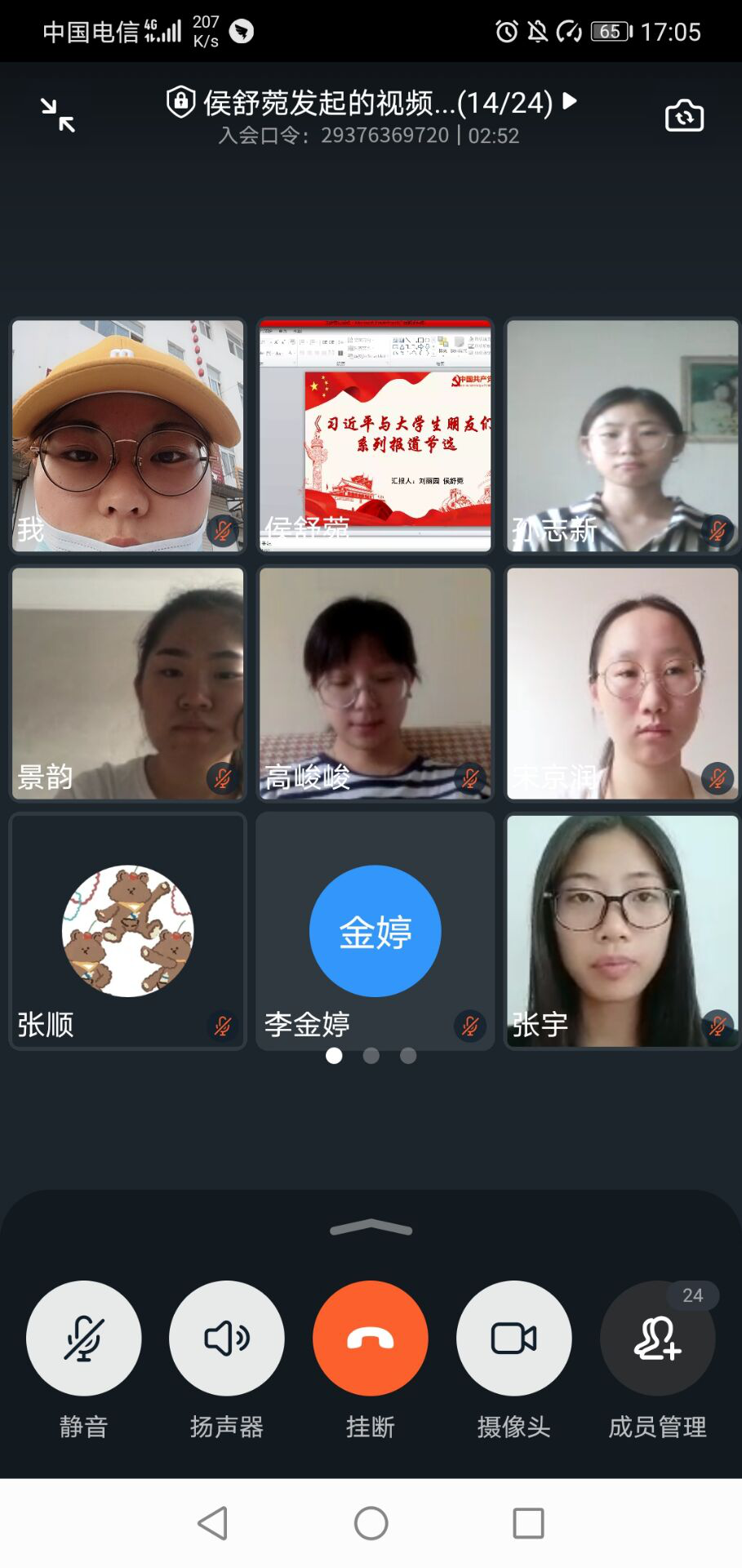Select 高峻峻's video tile
742x1568 pixels.
375,683
